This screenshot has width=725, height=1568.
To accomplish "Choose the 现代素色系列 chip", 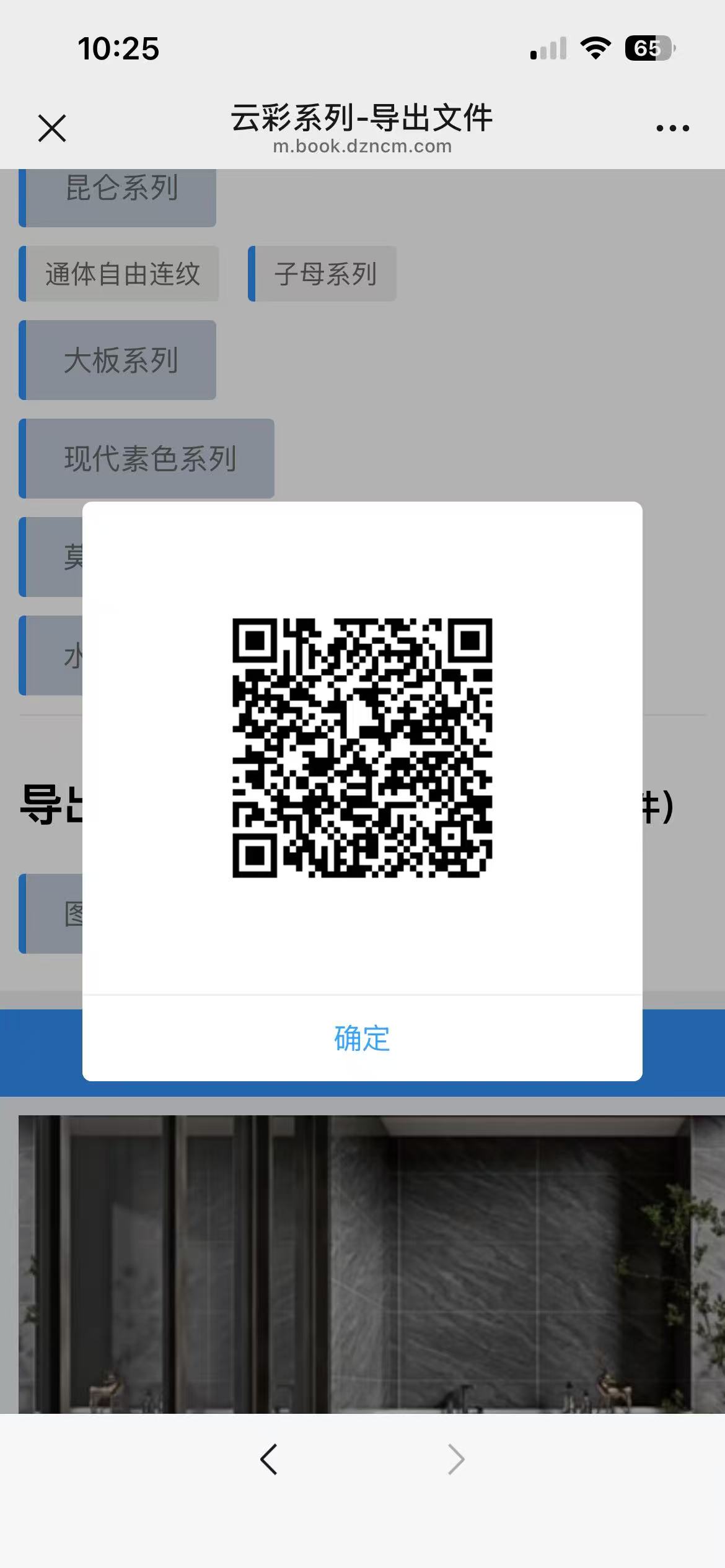I will click(147, 458).
